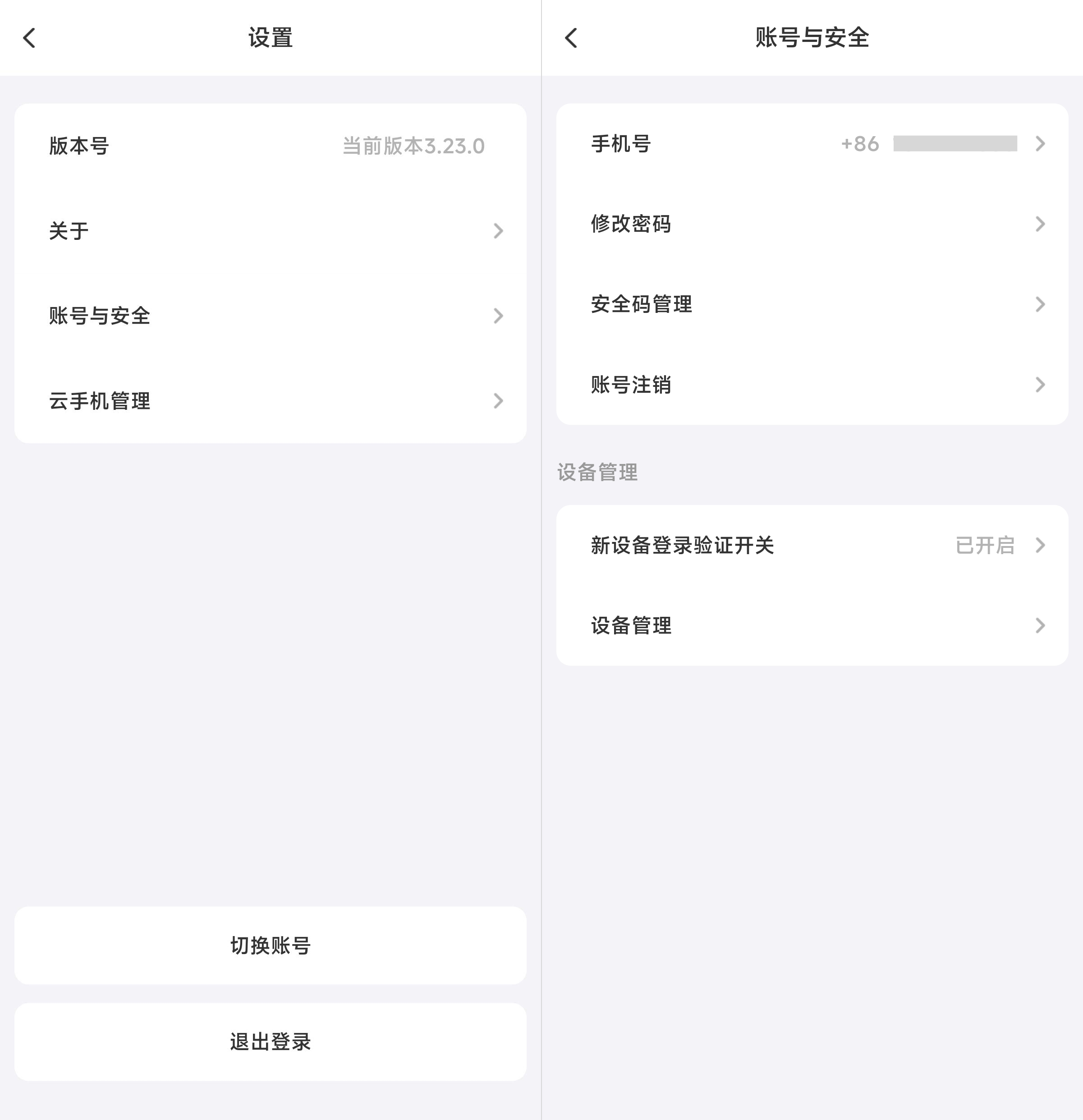The width and height of the screenshot is (1083, 1120).
Task: Open 安全码管理
Action: click(x=812, y=304)
